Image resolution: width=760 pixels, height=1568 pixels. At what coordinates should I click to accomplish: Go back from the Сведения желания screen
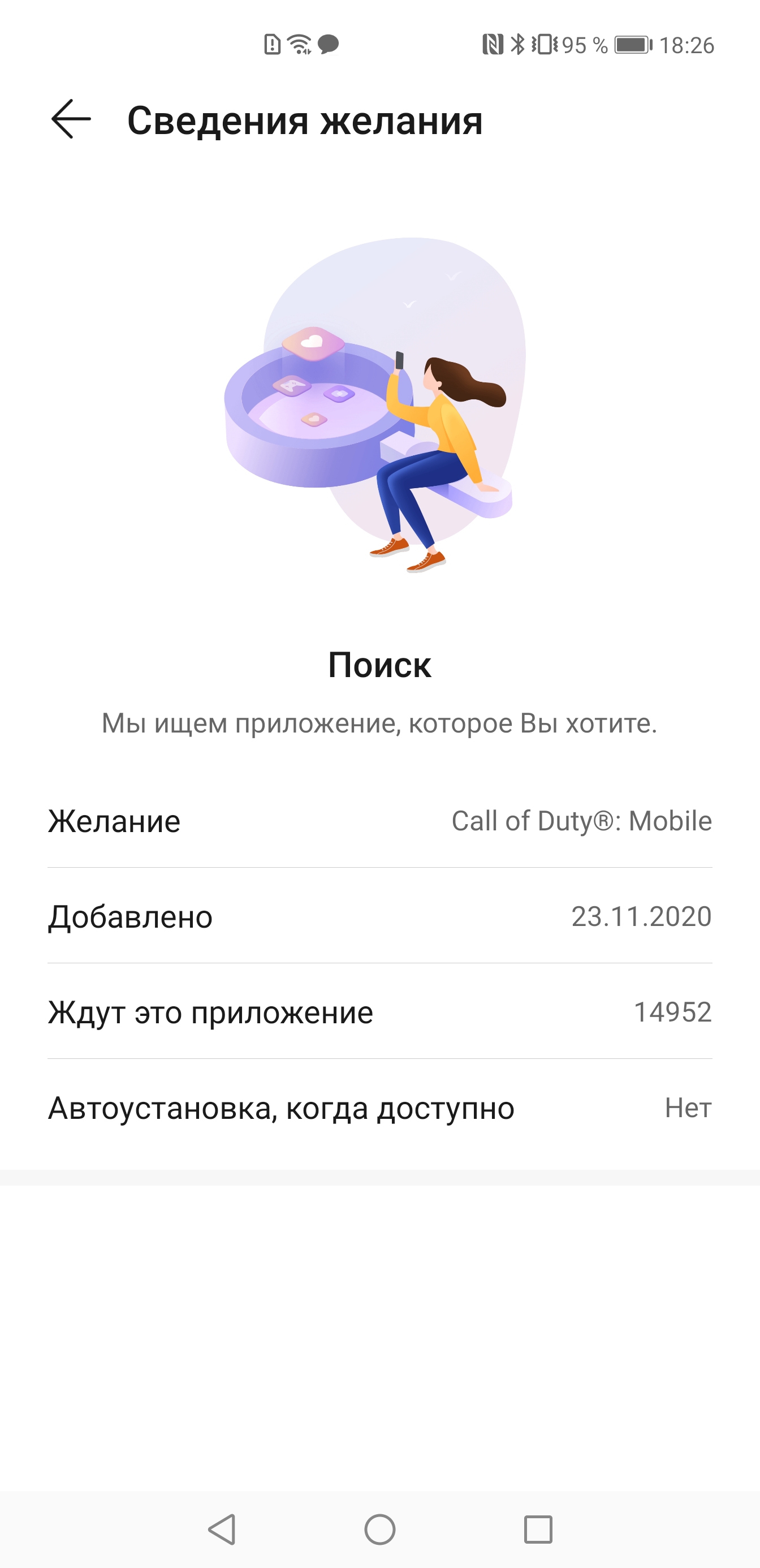point(71,119)
